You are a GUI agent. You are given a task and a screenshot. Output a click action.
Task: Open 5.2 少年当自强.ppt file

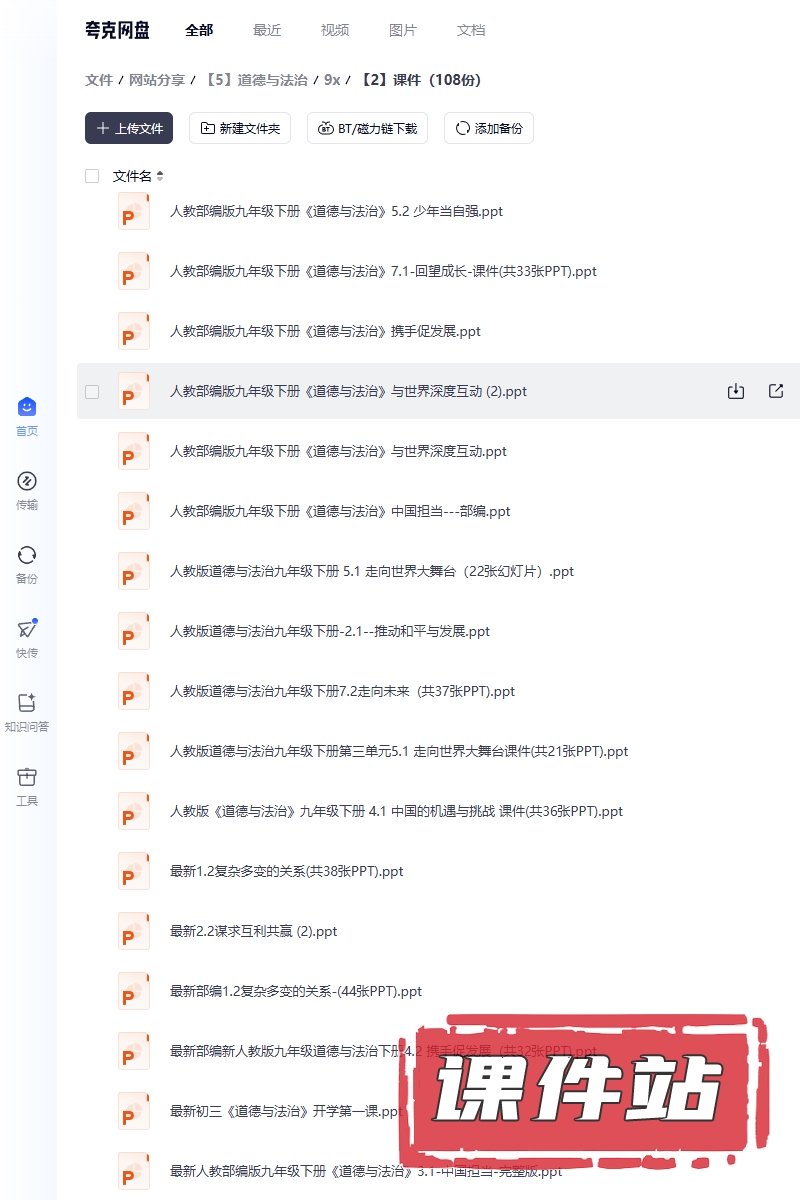click(336, 211)
